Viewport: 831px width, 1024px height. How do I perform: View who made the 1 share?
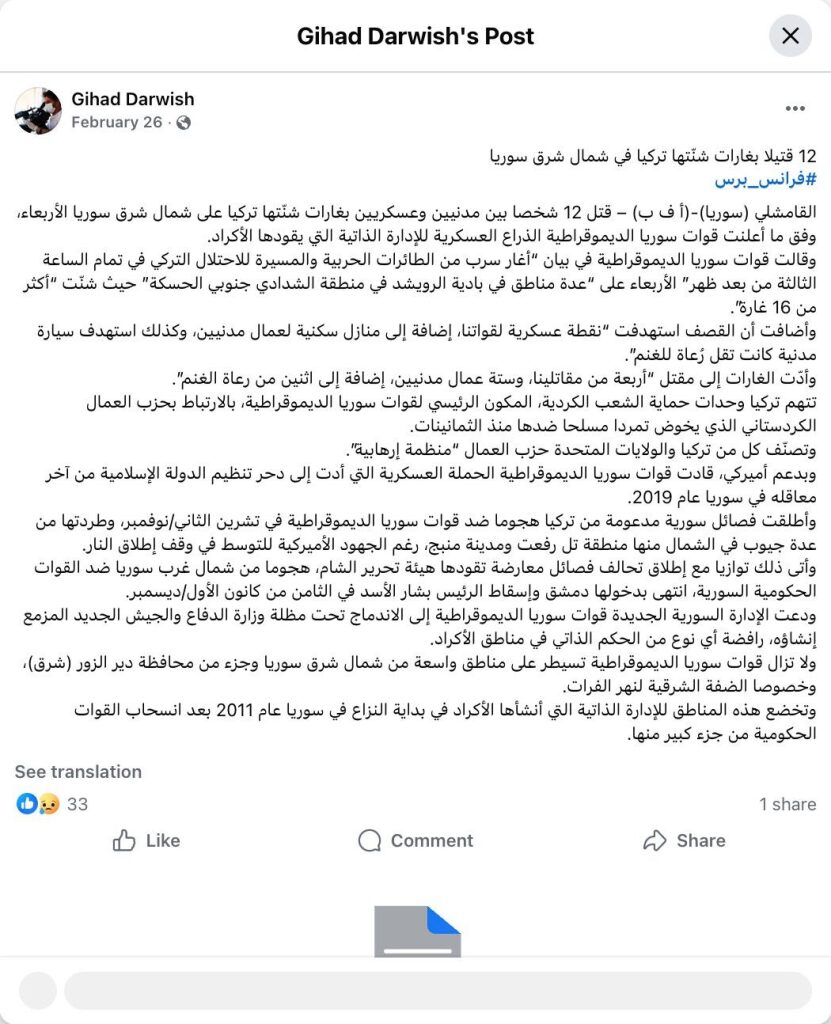coord(787,804)
